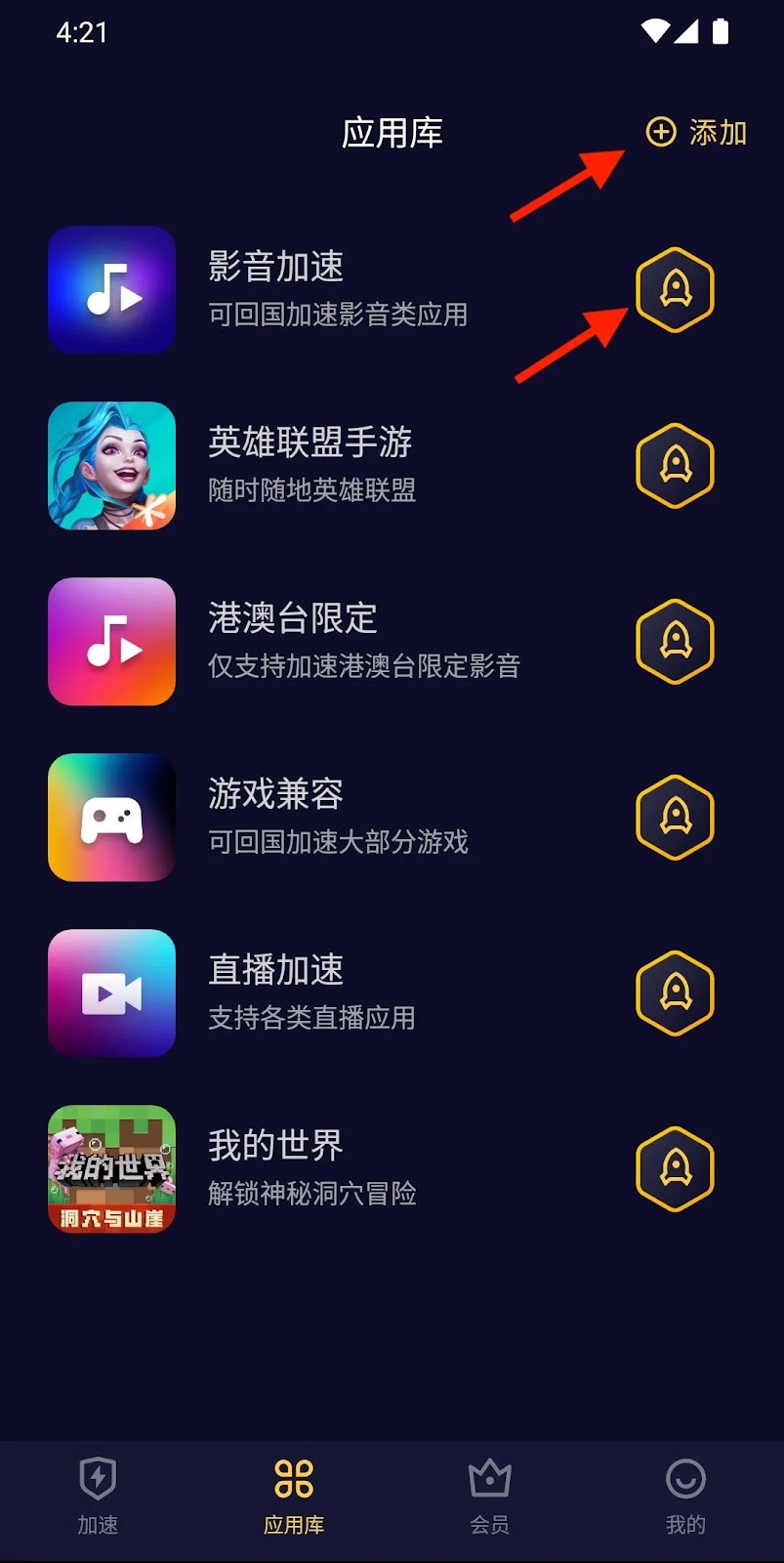Select the 应用库 tab
Screen dimensions: 784x1563
(x=294, y=1497)
